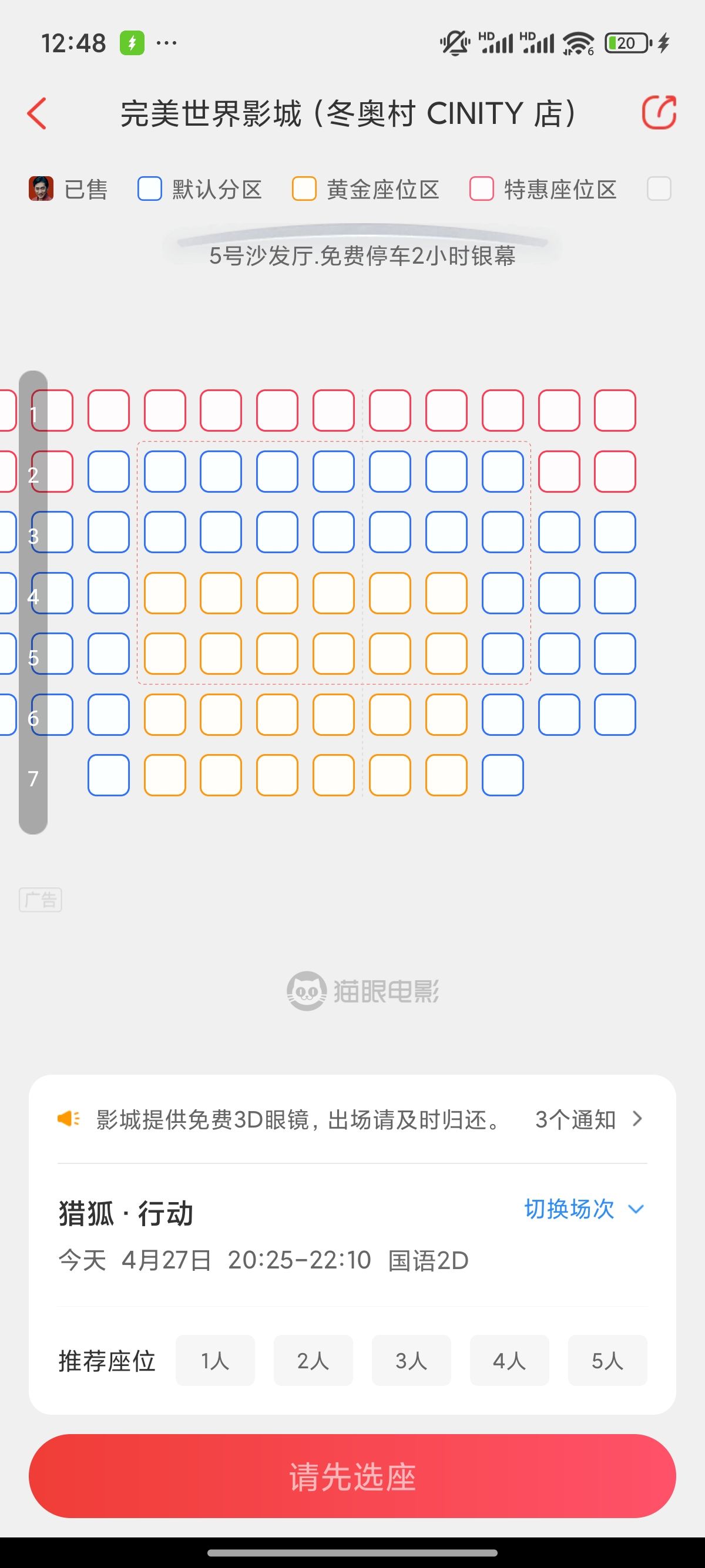Select the rightmost blue seat in row 3
This screenshot has width=705, height=1568.
(615, 532)
